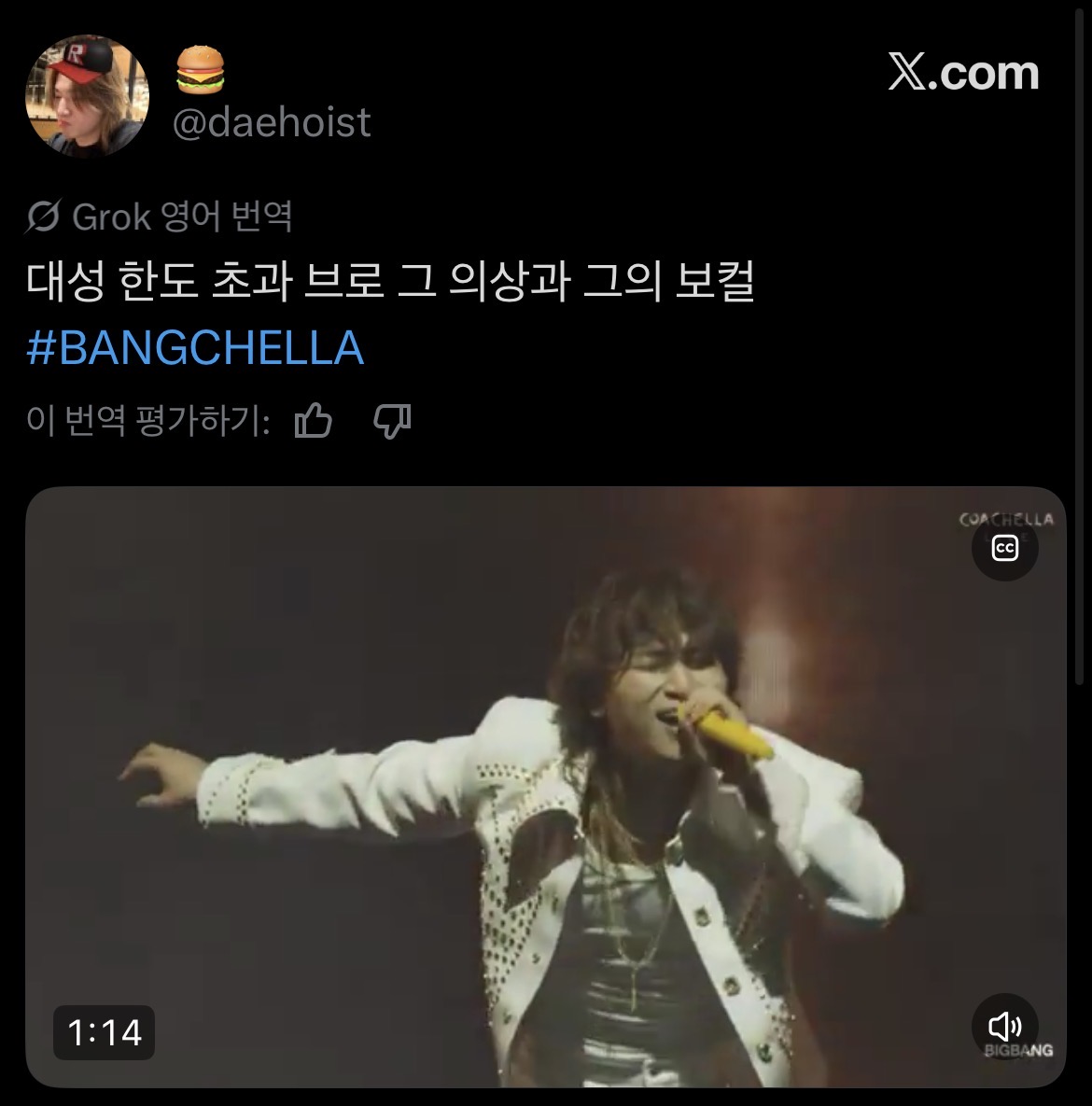Image resolution: width=1092 pixels, height=1106 pixels.
Task: Open @daehoist's profile via the username
Action: click(273, 124)
